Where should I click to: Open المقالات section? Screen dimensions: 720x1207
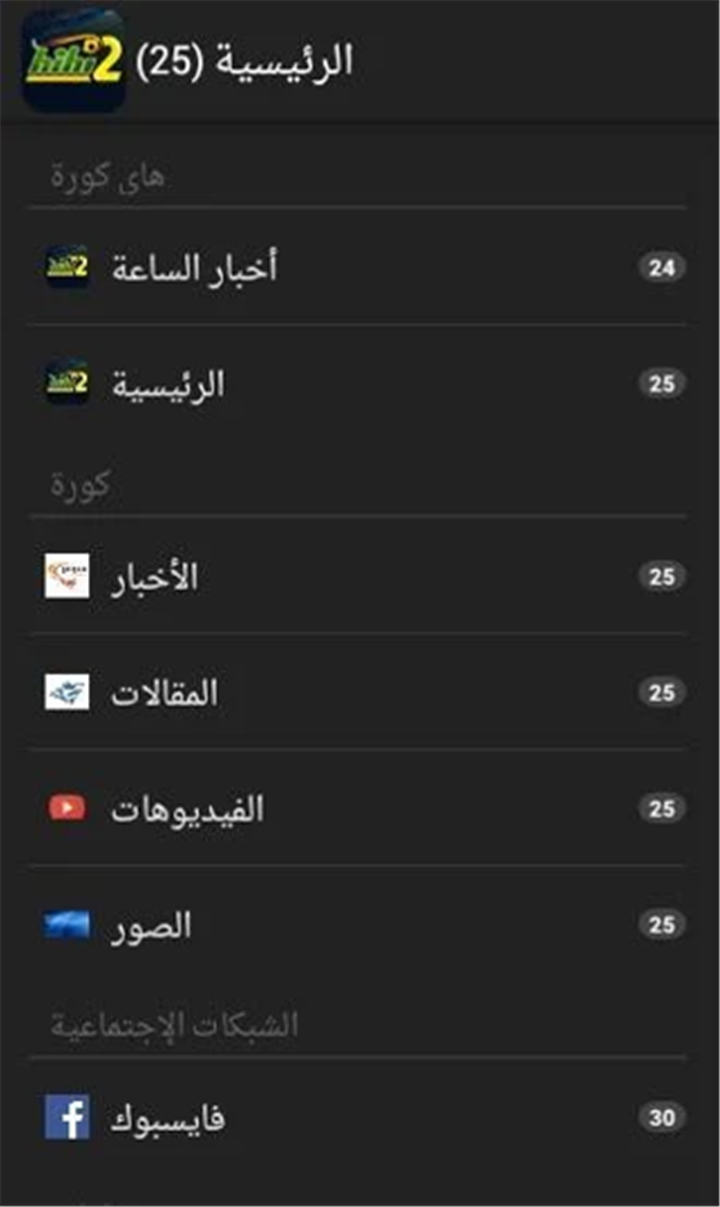tap(358, 692)
